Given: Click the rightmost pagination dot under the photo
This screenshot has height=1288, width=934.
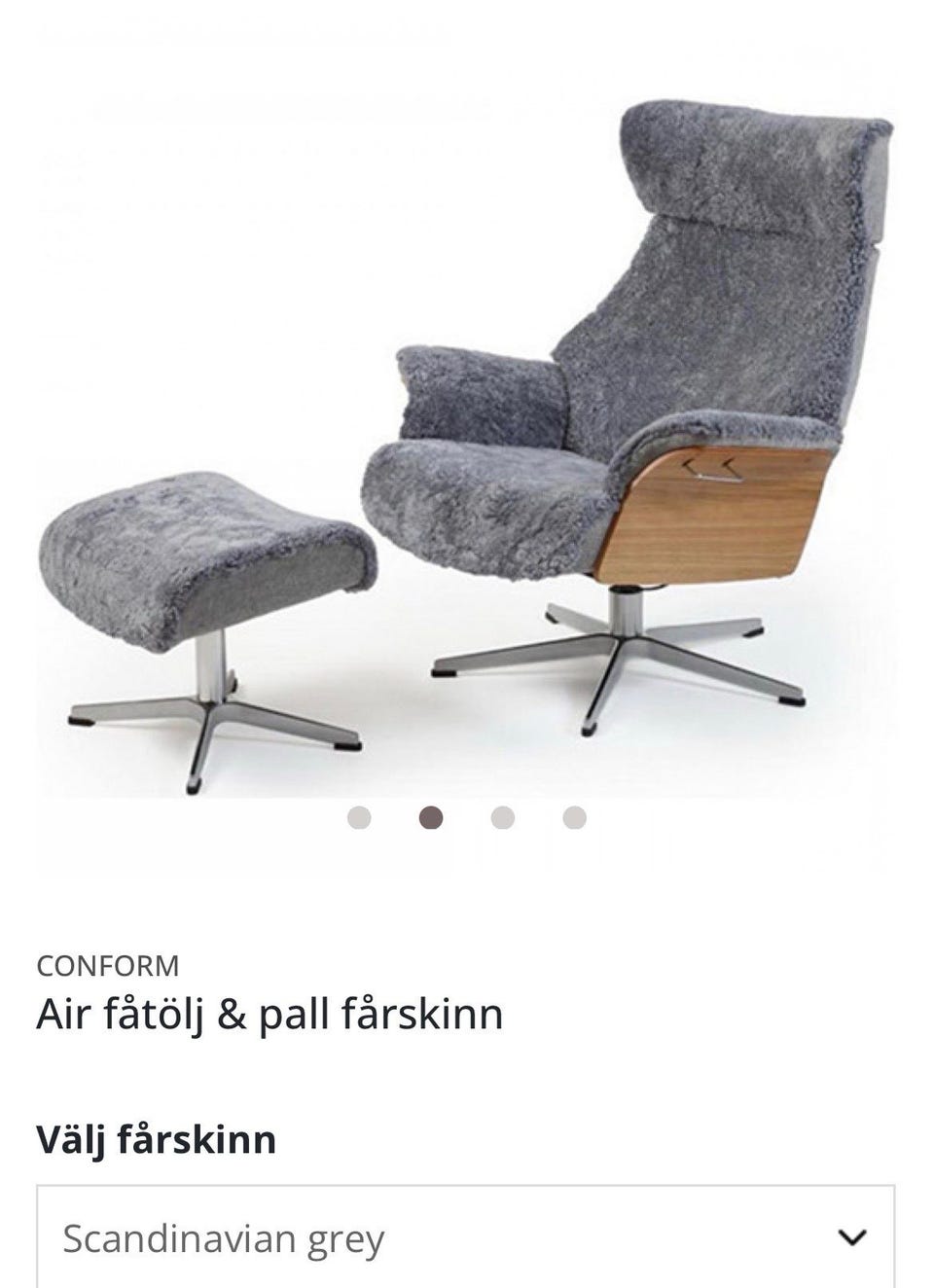Looking at the screenshot, I should 572,820.
